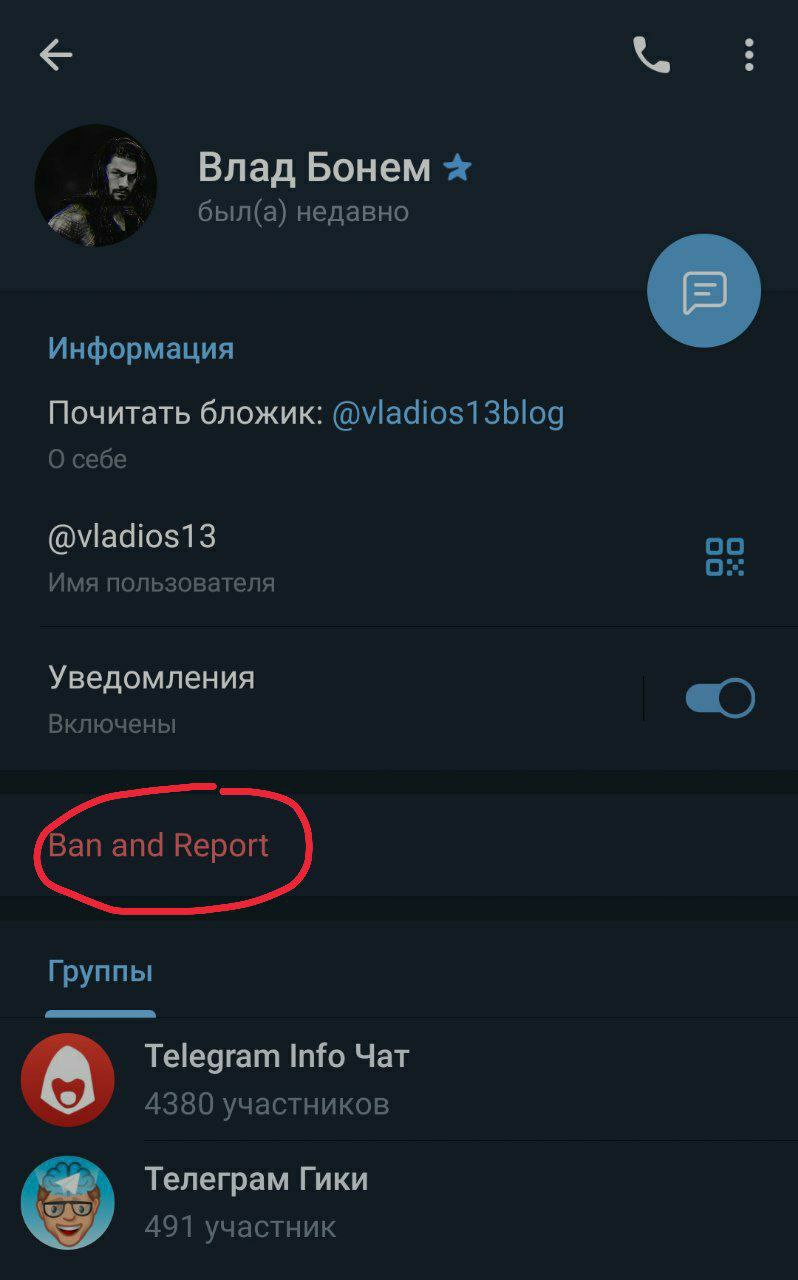Call Влад Бонем with phone icon
798x1280 pixels.
point(651,56)
